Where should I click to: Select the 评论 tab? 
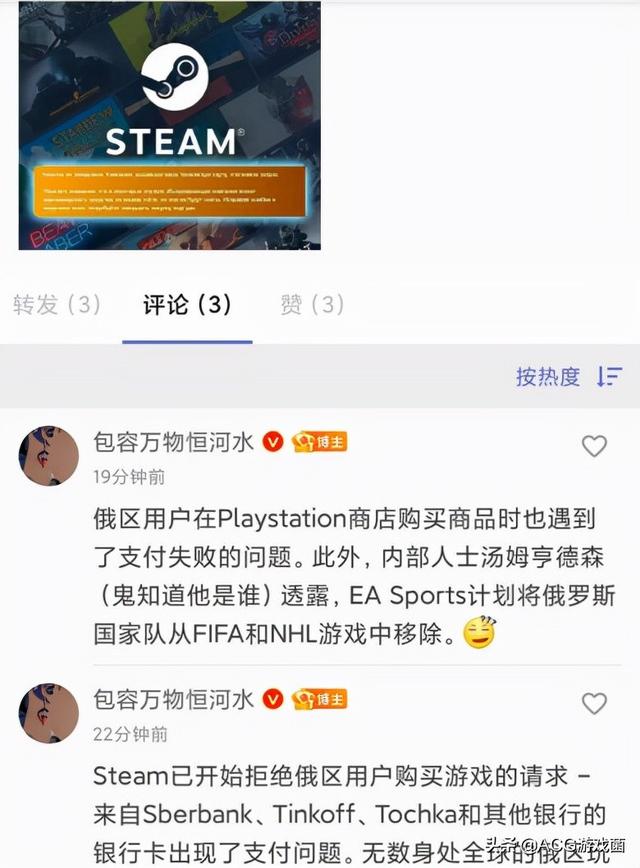(x=187, y=305)
